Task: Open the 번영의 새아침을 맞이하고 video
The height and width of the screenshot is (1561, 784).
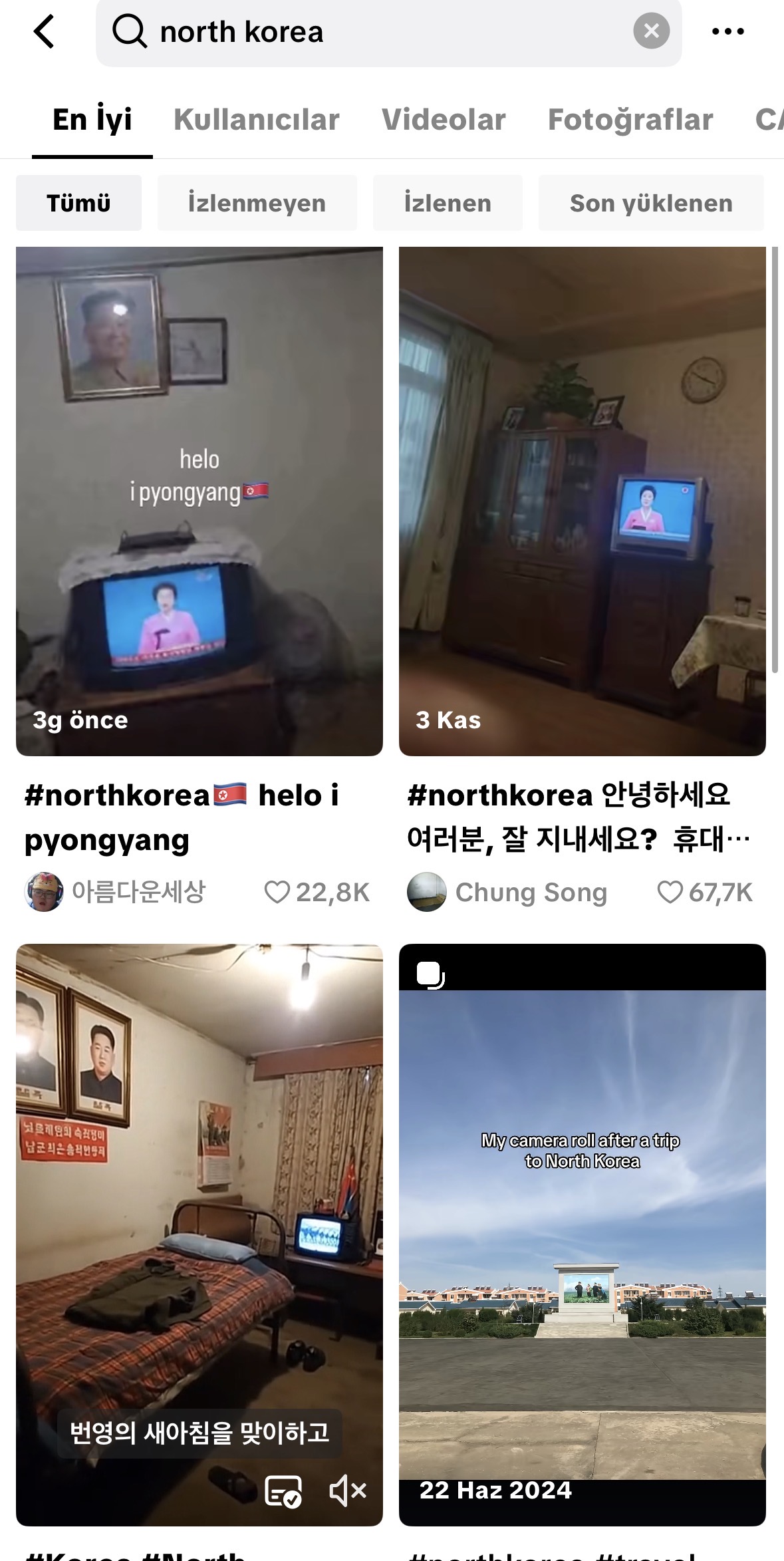Action: (199, 1234)
